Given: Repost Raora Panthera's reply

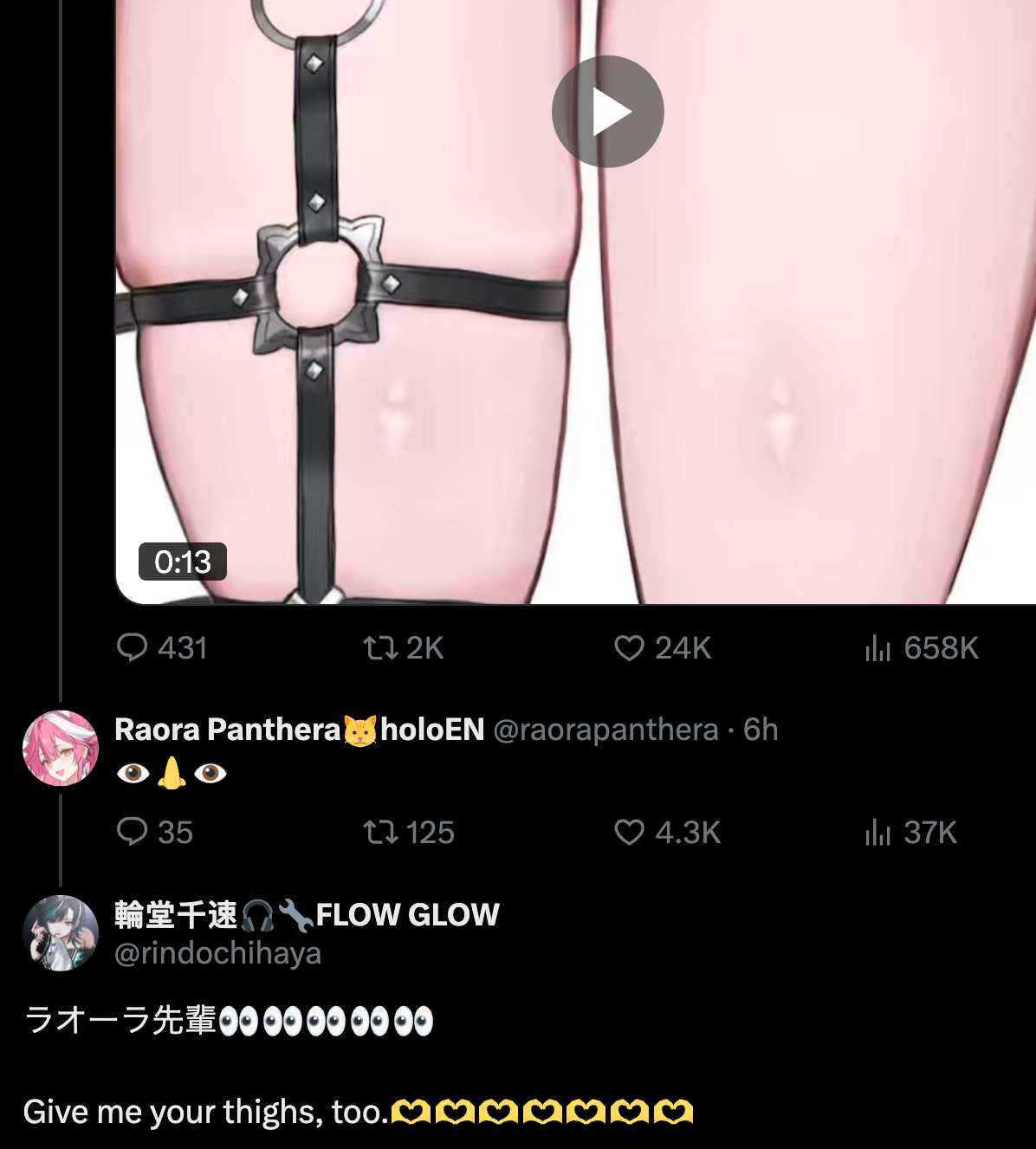Looking at the screenshot, I should pyautogui.click(x=380, y=832).
